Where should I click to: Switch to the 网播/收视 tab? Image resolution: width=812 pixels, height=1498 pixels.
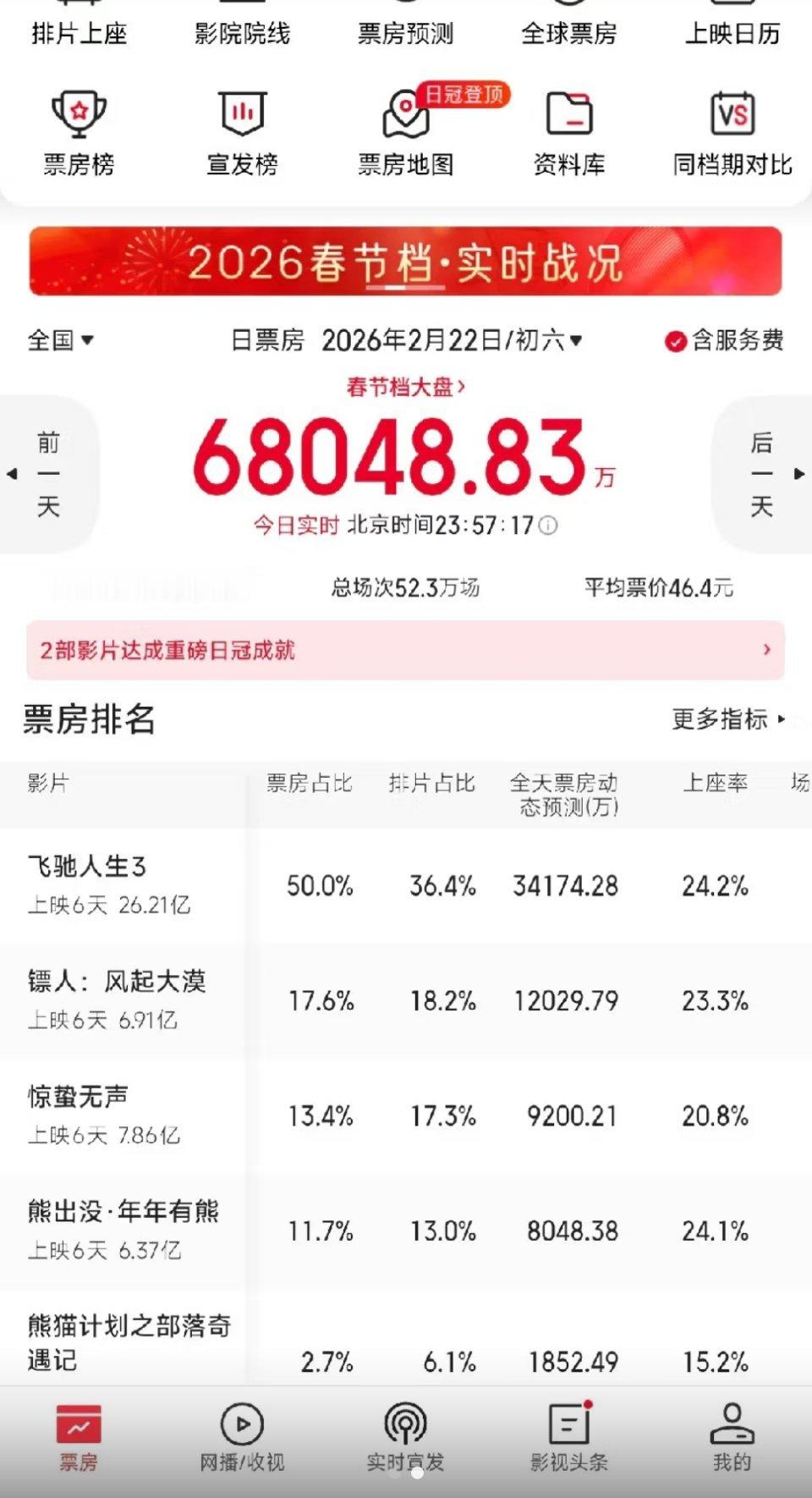[243, 1435]
